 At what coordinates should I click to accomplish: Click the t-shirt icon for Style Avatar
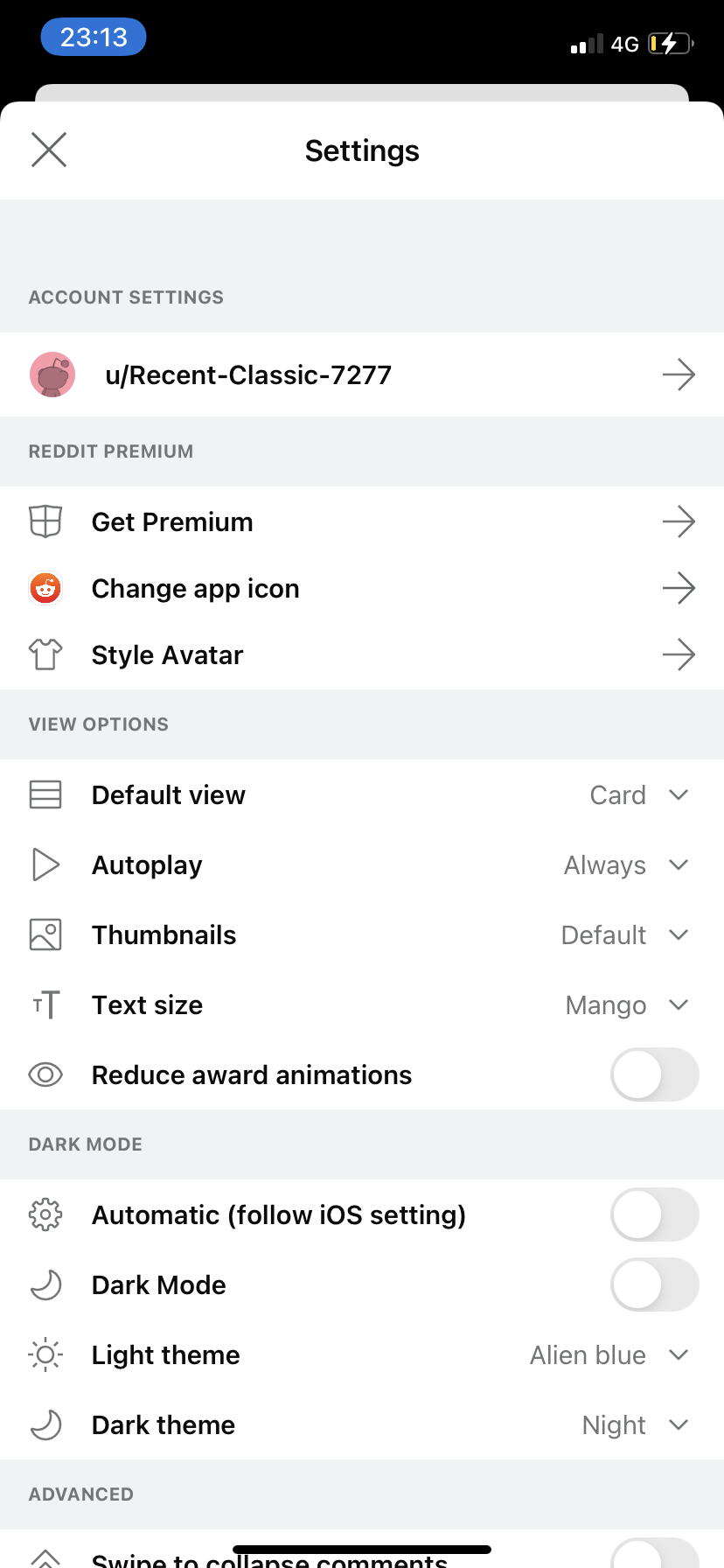pos(45,654)
